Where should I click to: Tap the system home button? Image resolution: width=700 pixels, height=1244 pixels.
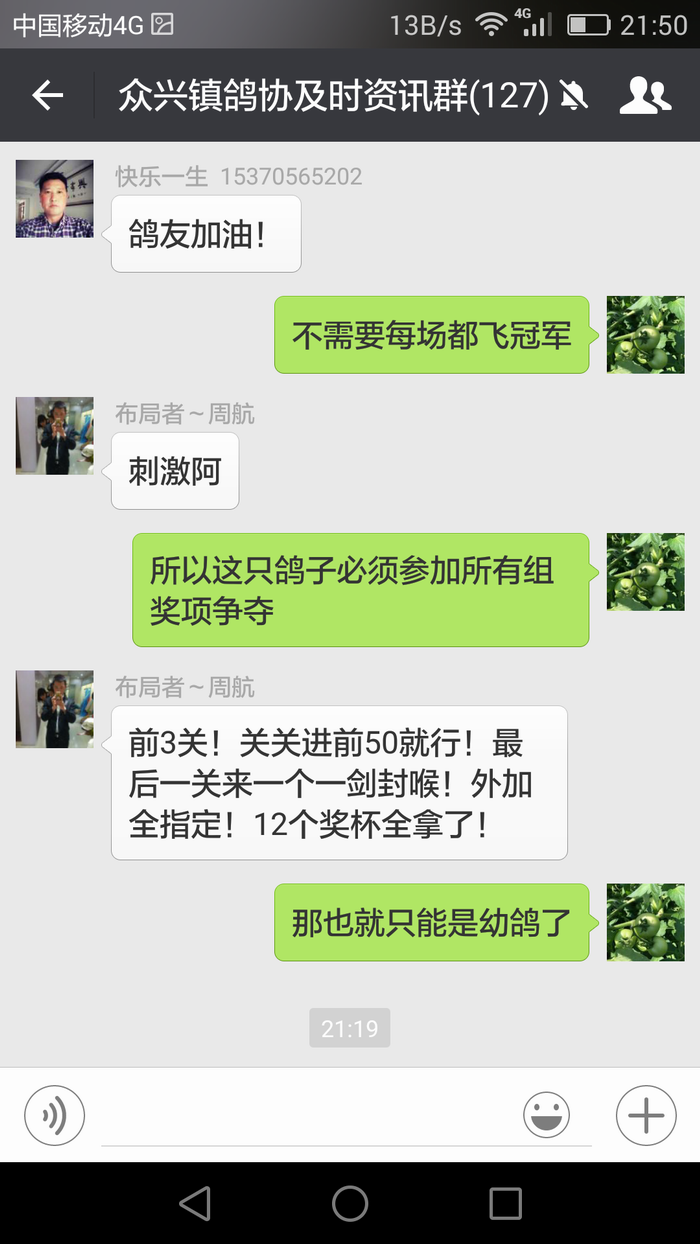point(350,1203)
